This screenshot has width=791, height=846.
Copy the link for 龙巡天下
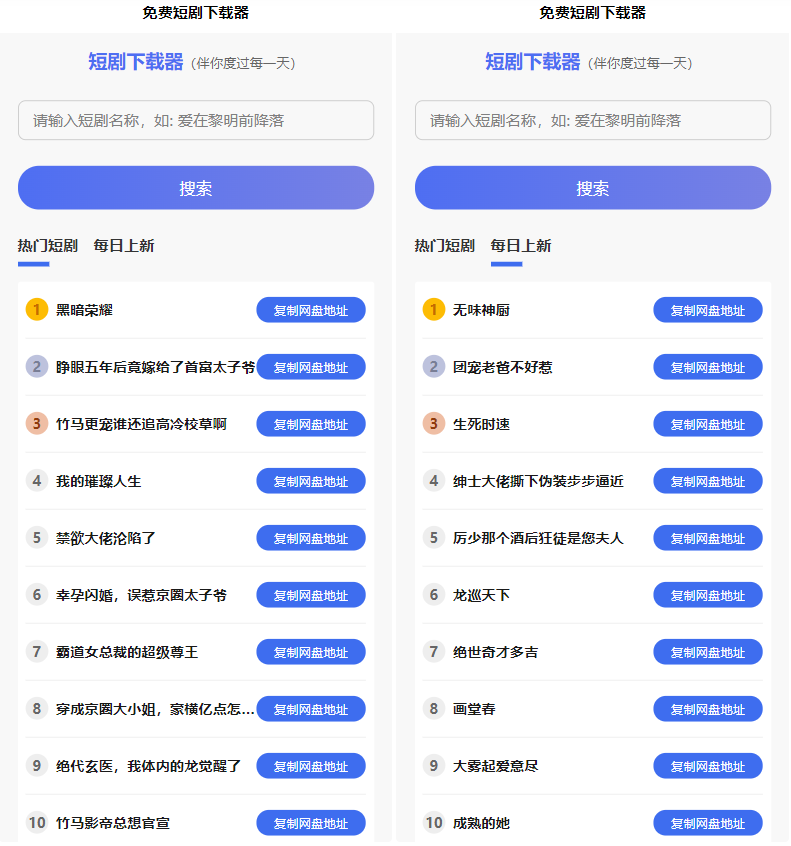coord(708,595)
